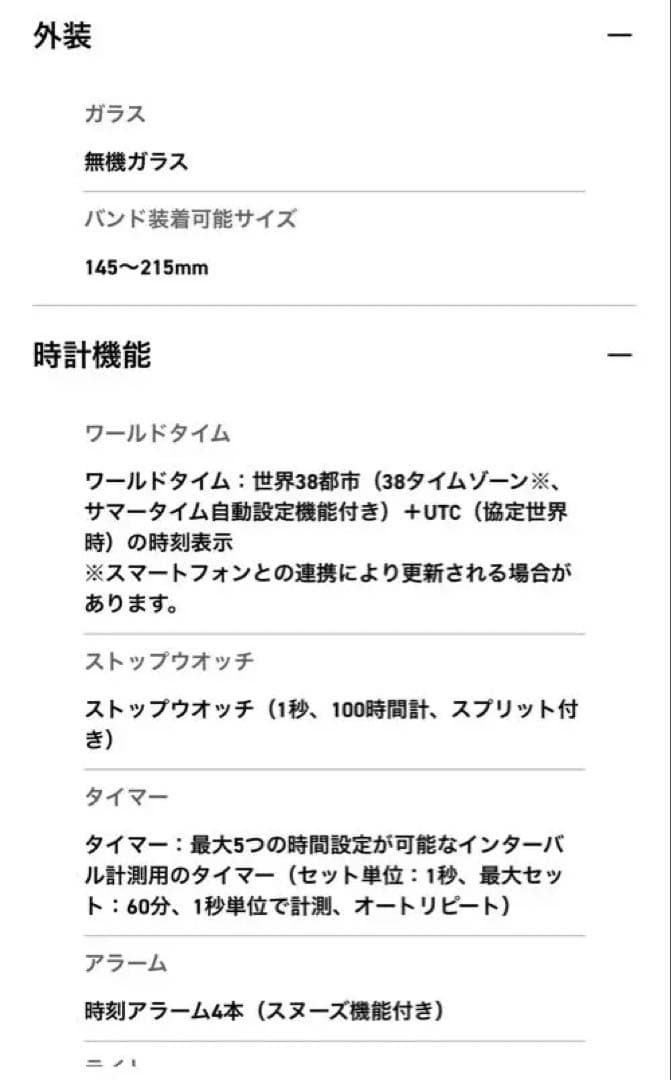Collapse the 外装 section
Image resolution: width=671 pixels, height=1080 pixels.
pyautogui.click(x=619, y=36)
